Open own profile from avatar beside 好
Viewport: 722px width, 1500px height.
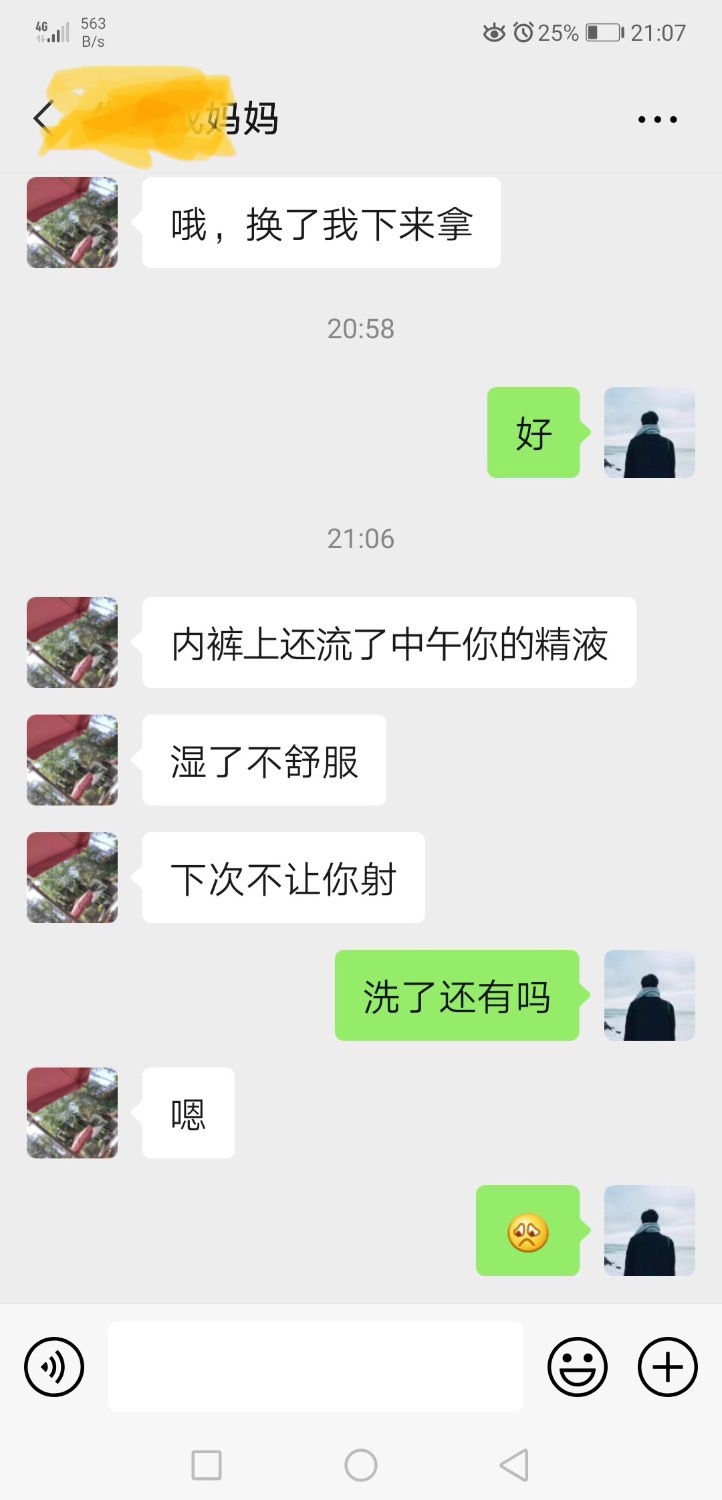(649, 432)
